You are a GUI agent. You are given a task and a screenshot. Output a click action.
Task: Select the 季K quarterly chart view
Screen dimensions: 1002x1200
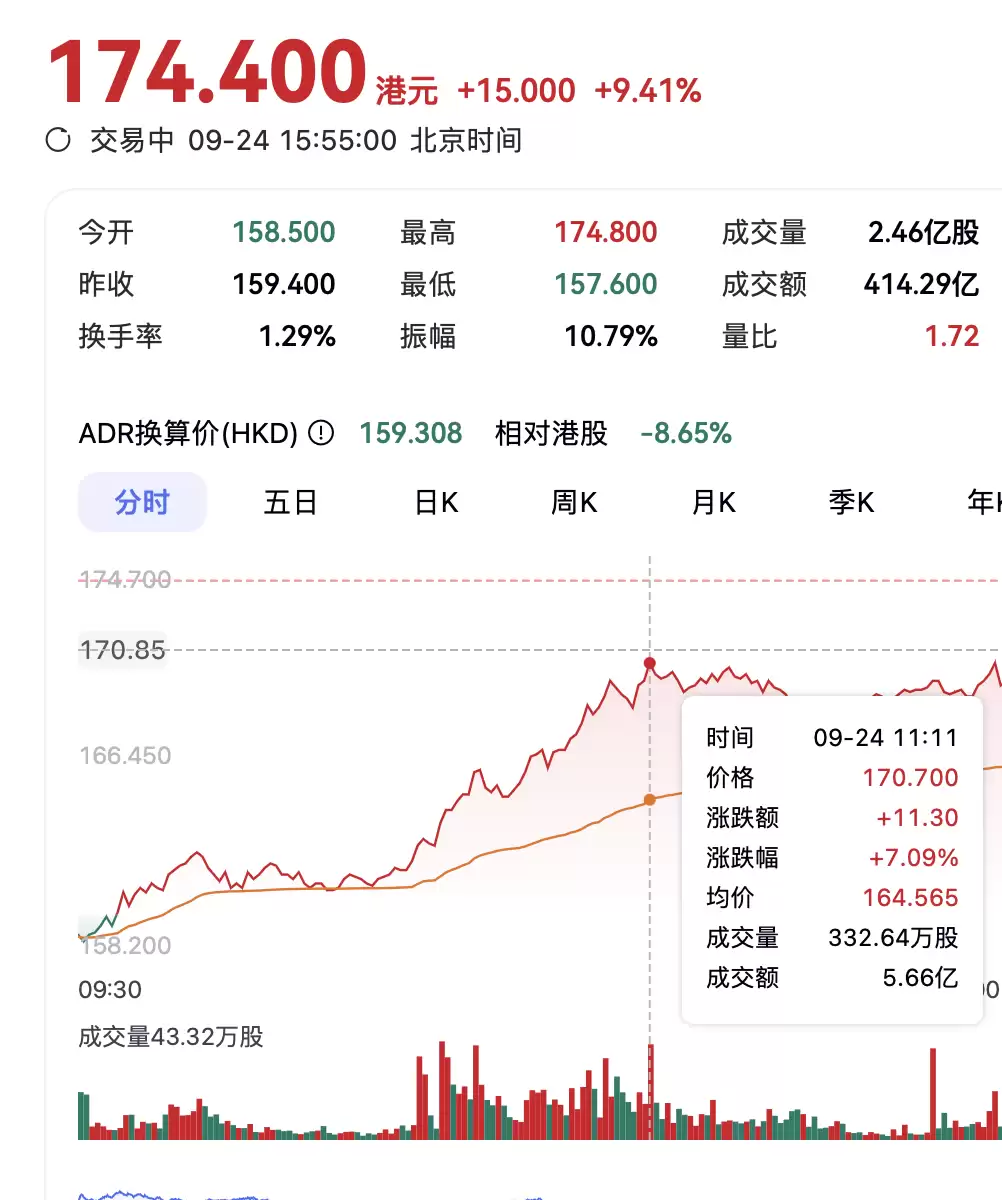pos(851,502)
